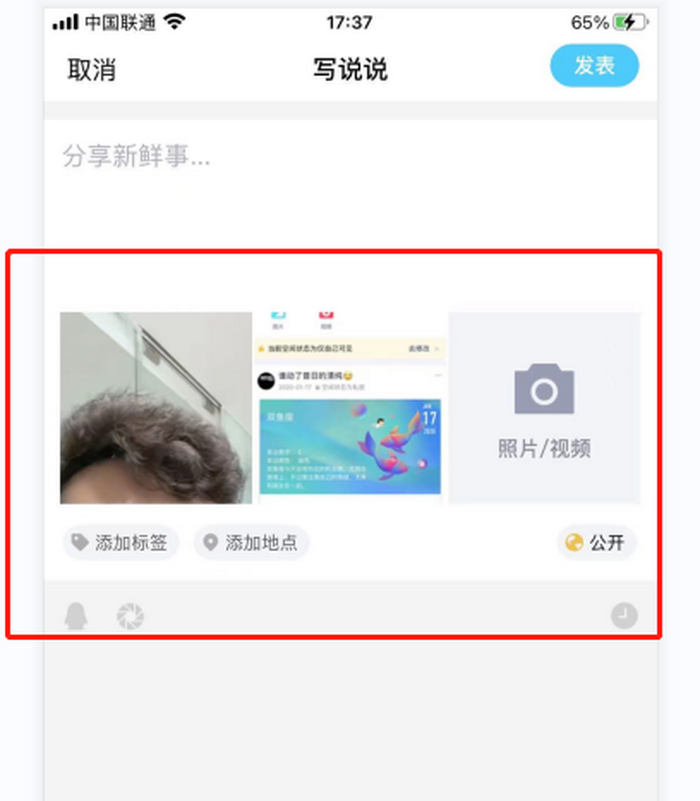700x801 pixels.
Task: Tap the QQ penguin icon
Action: (76, 616)
